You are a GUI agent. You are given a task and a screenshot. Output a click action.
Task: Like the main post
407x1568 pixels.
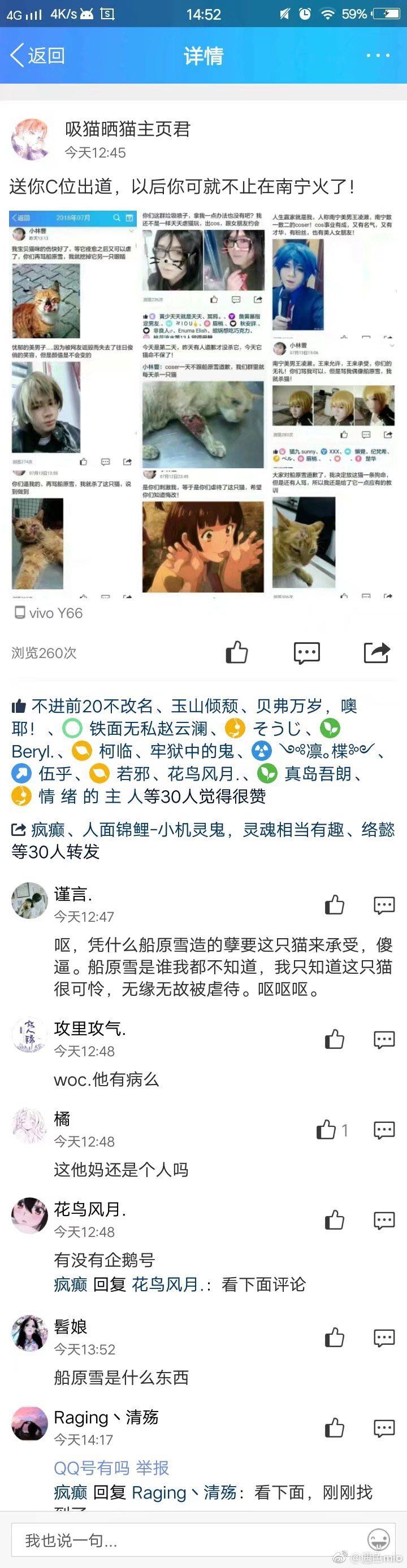[237, 652]
